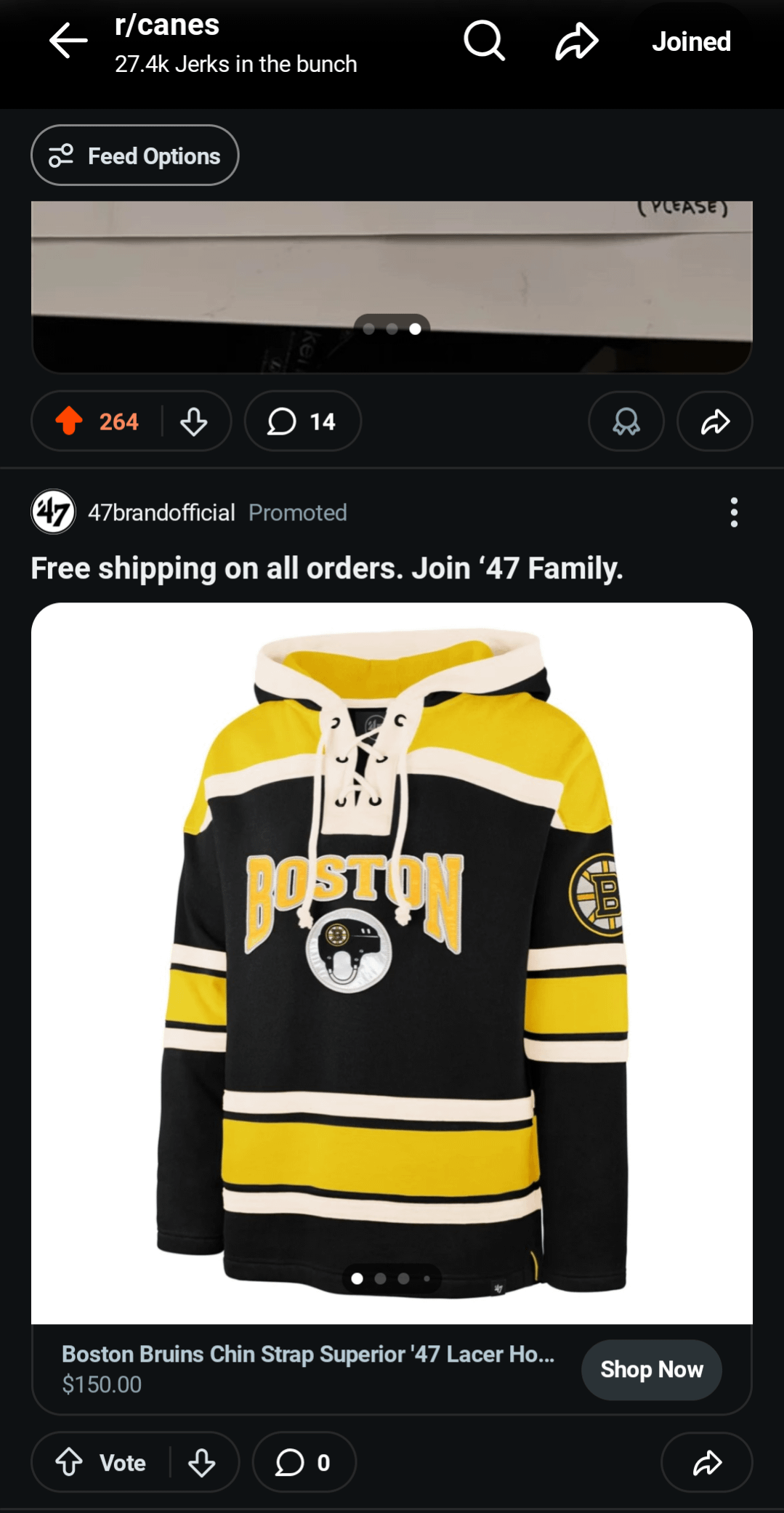Screen dimensions: 784x1513
Task: Open Feed Options
Action: click(x=135, y=156)
